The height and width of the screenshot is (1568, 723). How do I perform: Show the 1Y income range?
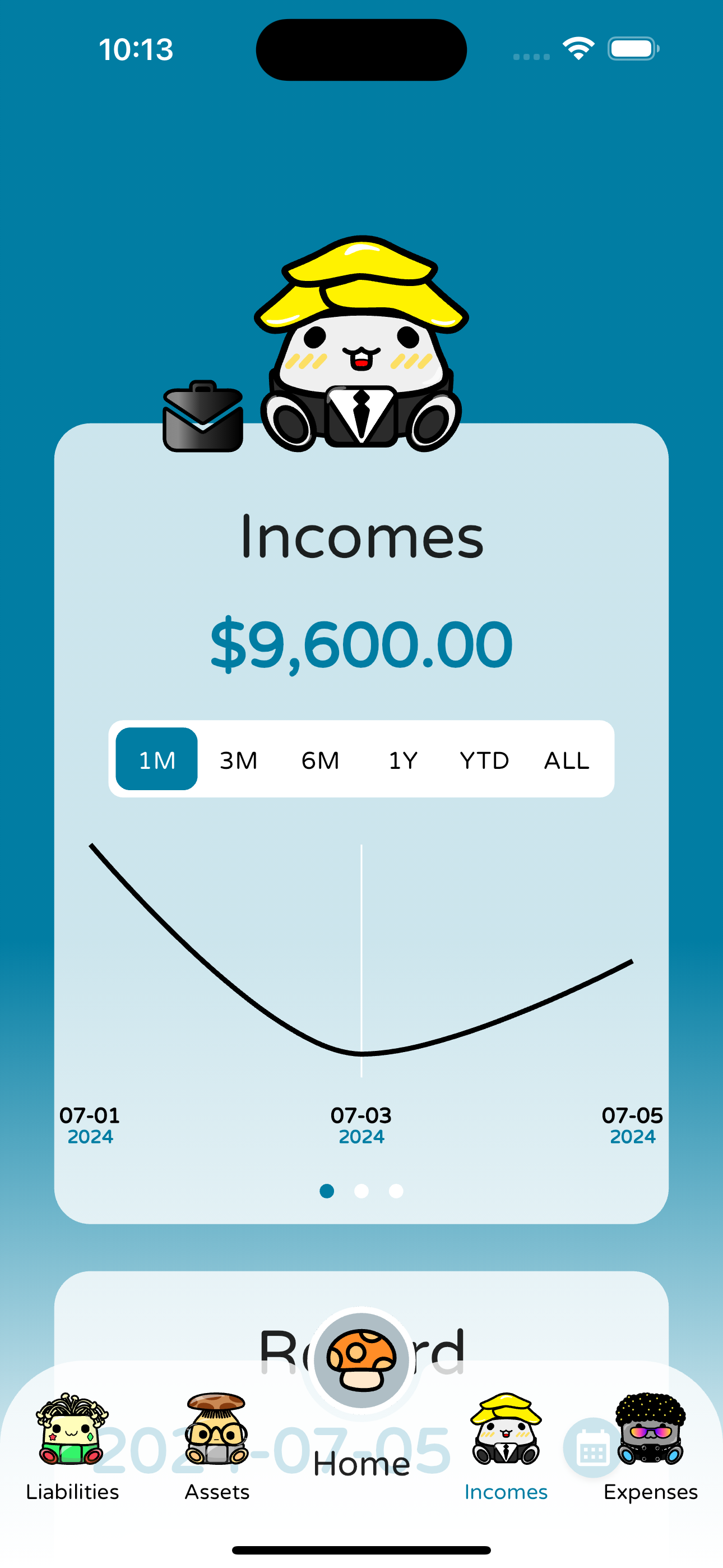(402, 759)
